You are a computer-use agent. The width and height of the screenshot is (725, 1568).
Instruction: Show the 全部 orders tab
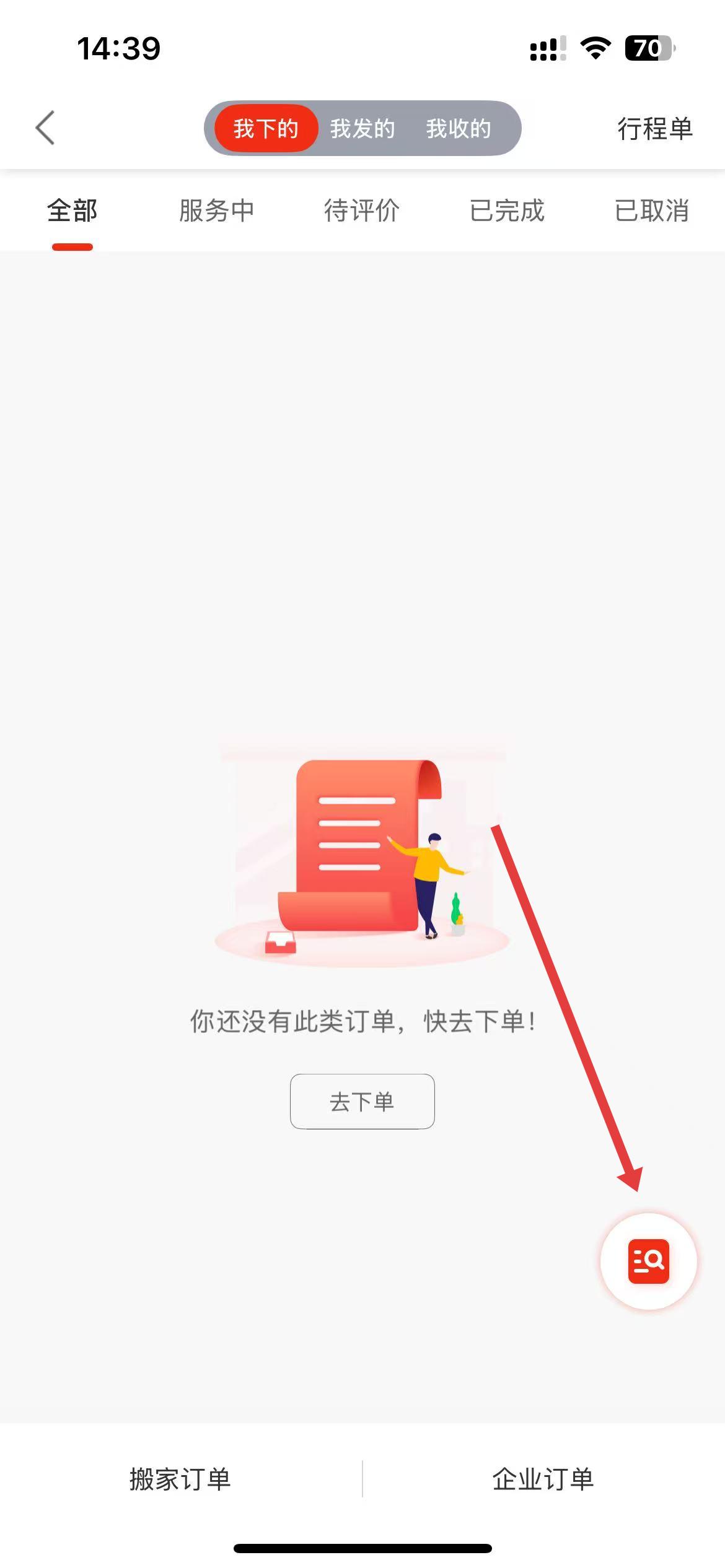pos(72,211)
